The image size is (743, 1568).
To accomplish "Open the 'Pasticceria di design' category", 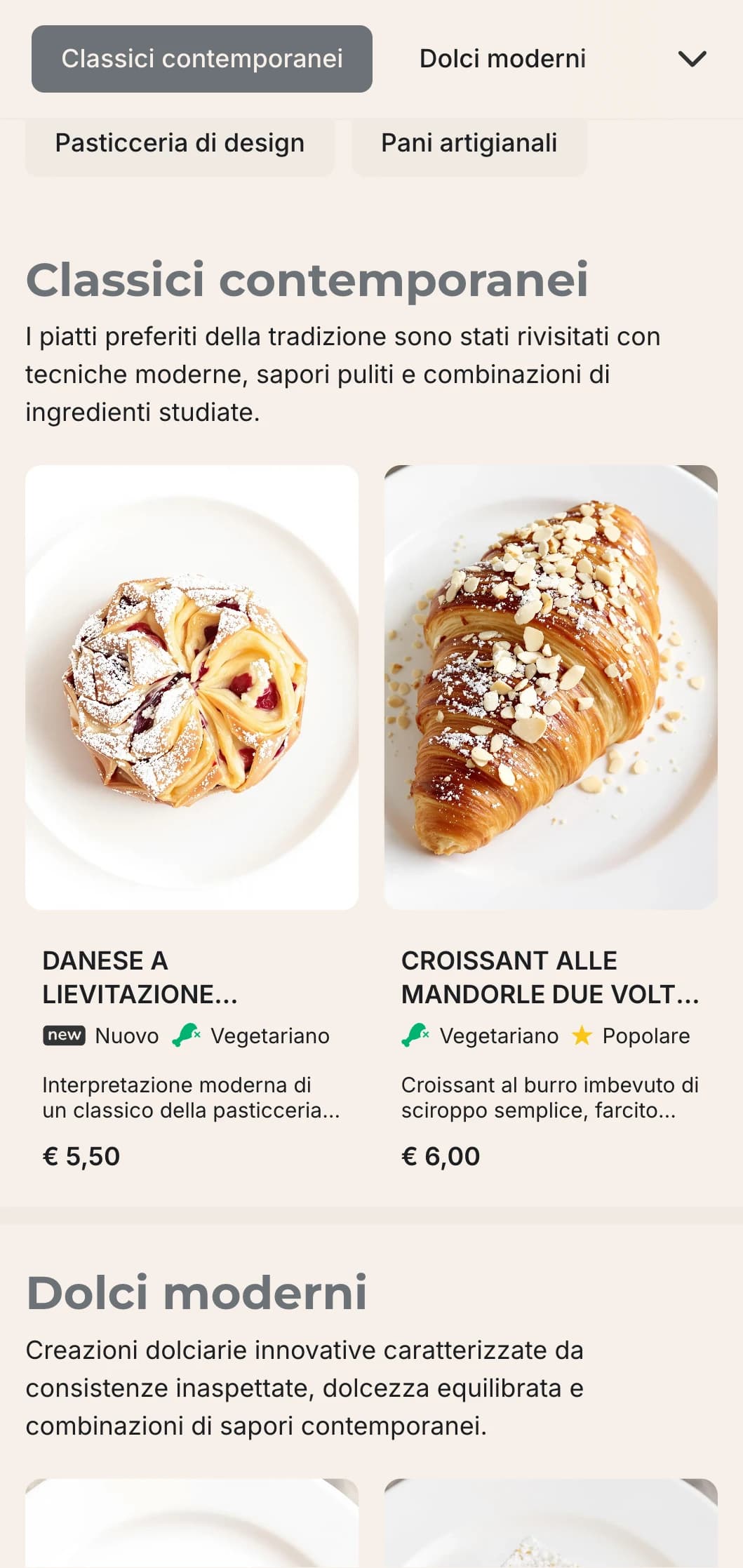I will point(179,143).
